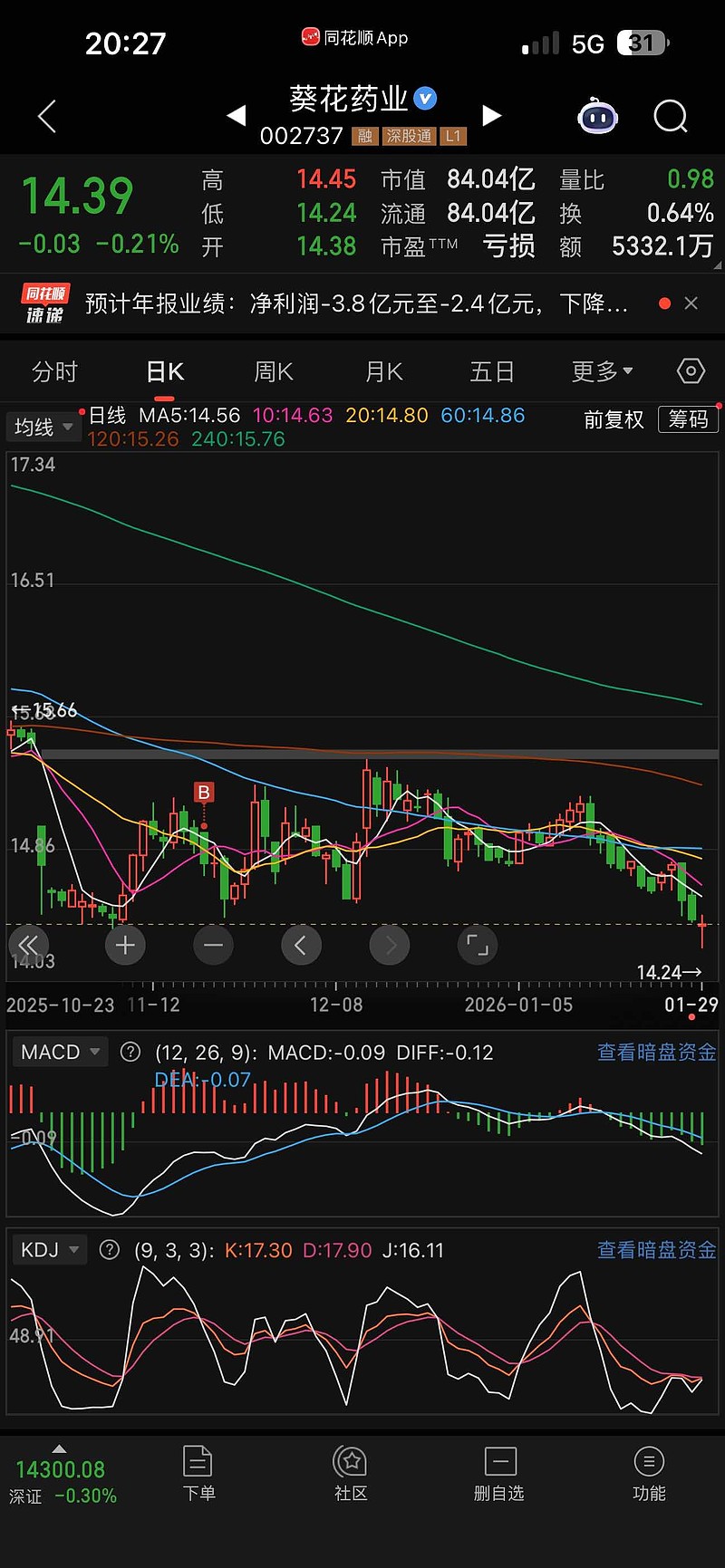
Task: Switch to the 周K tab
Action: [274, 371]
